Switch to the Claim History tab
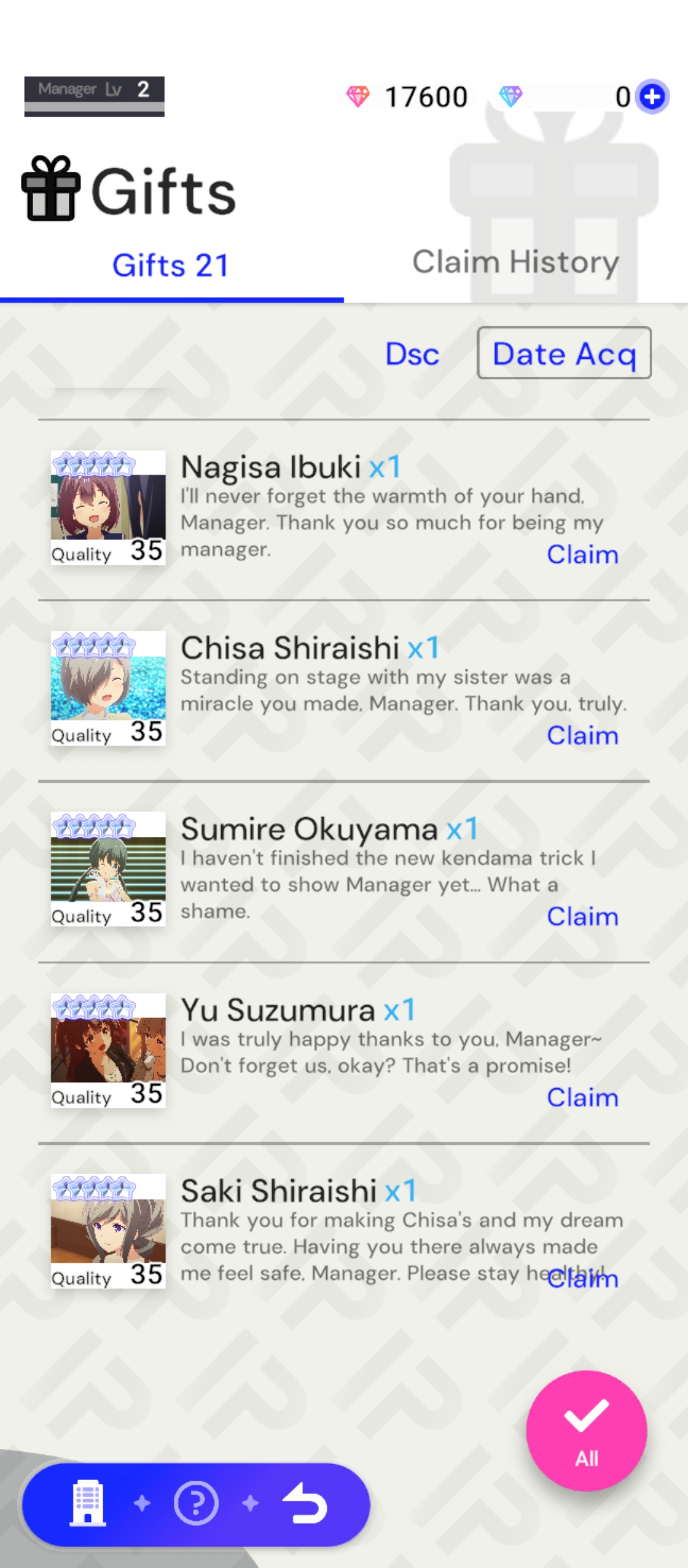Screen dimensions: 688x1568 pyautogui.click(x=515, y=262)
